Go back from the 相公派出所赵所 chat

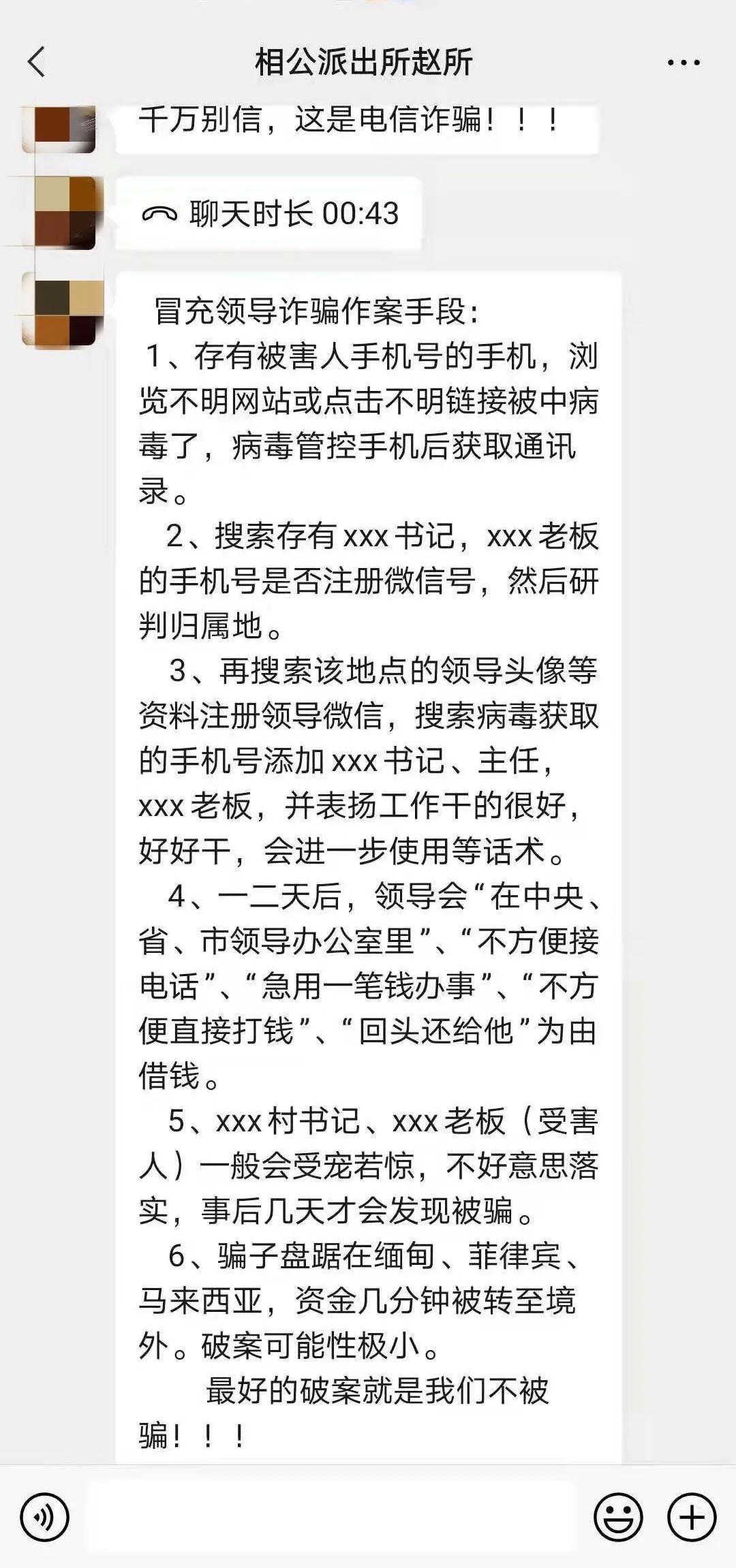37,62
